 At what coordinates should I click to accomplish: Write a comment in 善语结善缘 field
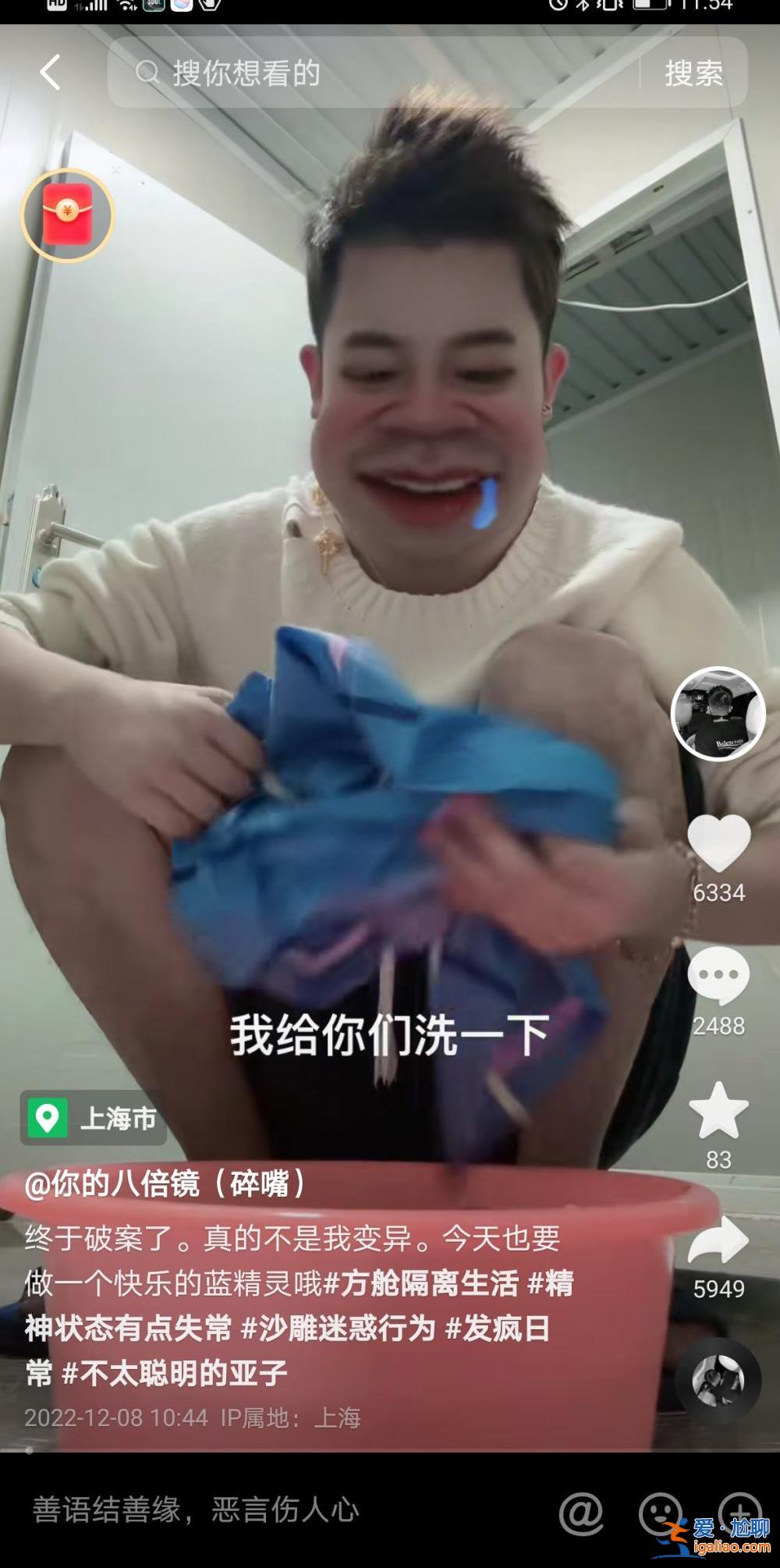195,1510
